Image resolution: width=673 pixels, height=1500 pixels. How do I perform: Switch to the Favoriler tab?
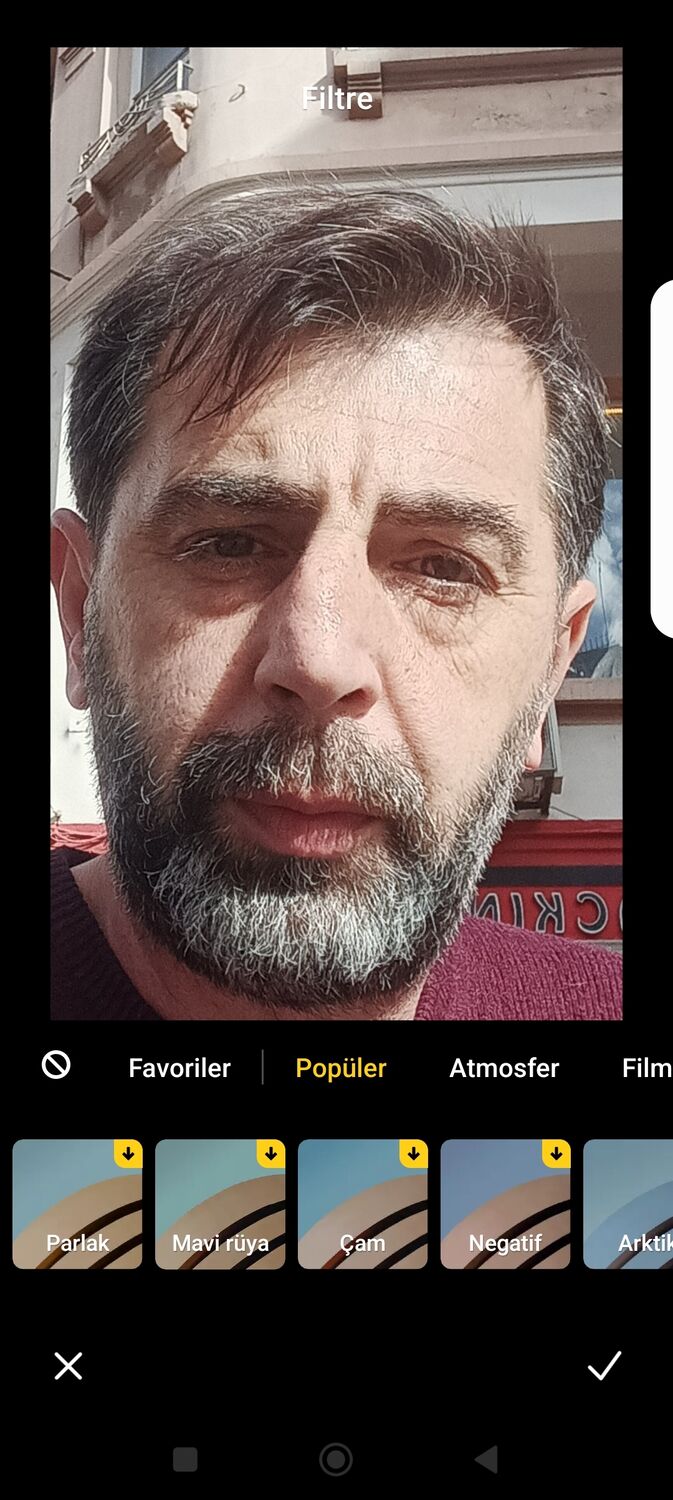click(x=179, y=1068)
